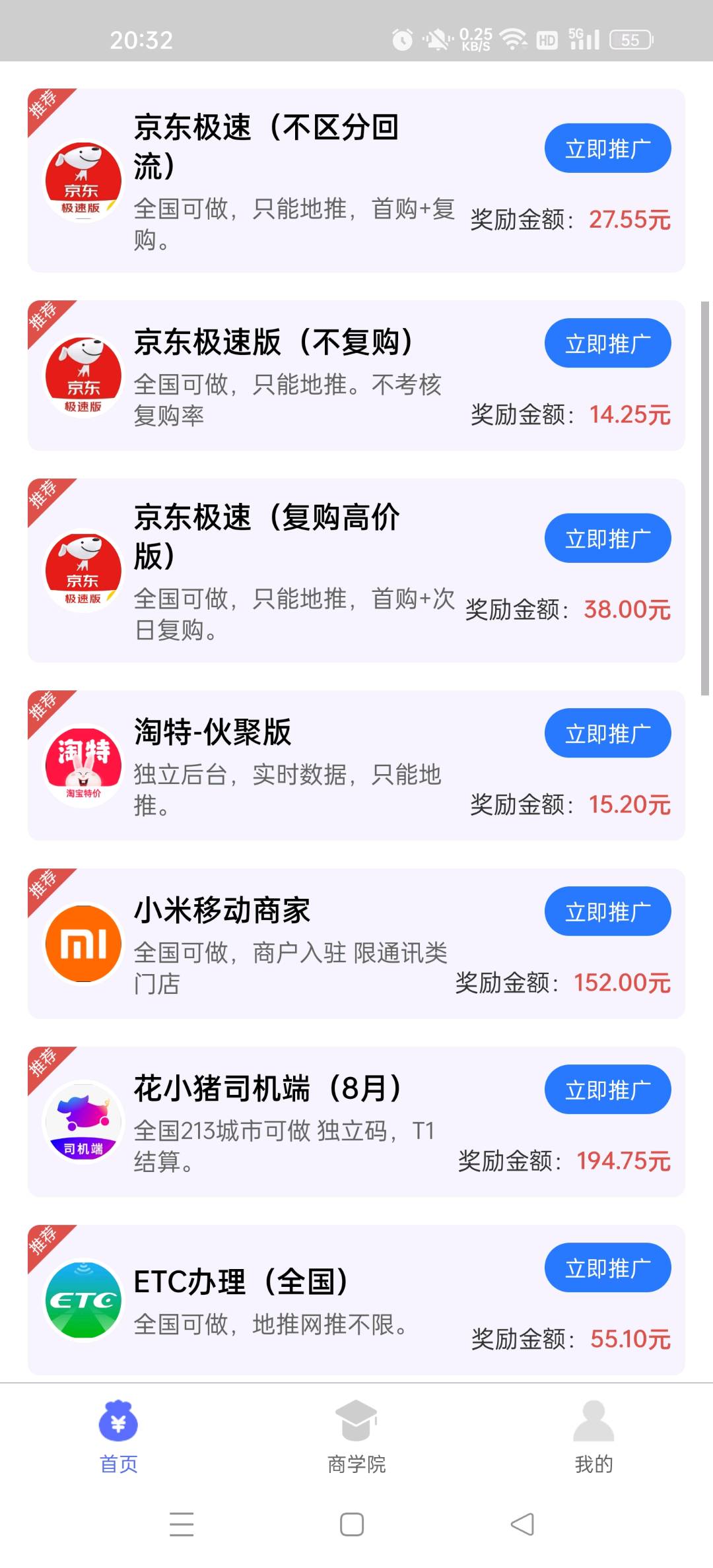Go to the system home screen

coord(352,1524)
